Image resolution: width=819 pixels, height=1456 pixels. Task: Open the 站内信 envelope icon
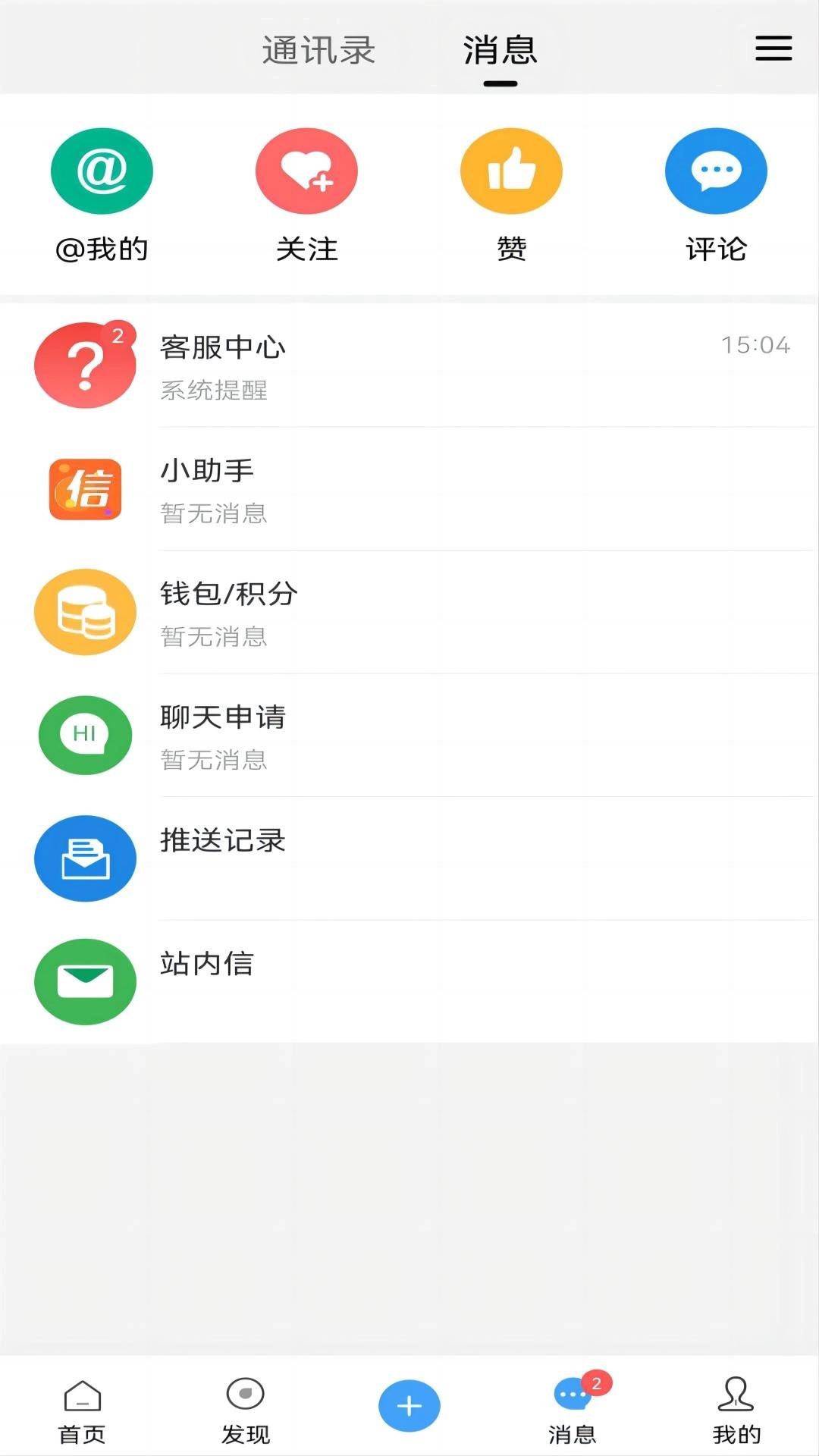[85, 981]
